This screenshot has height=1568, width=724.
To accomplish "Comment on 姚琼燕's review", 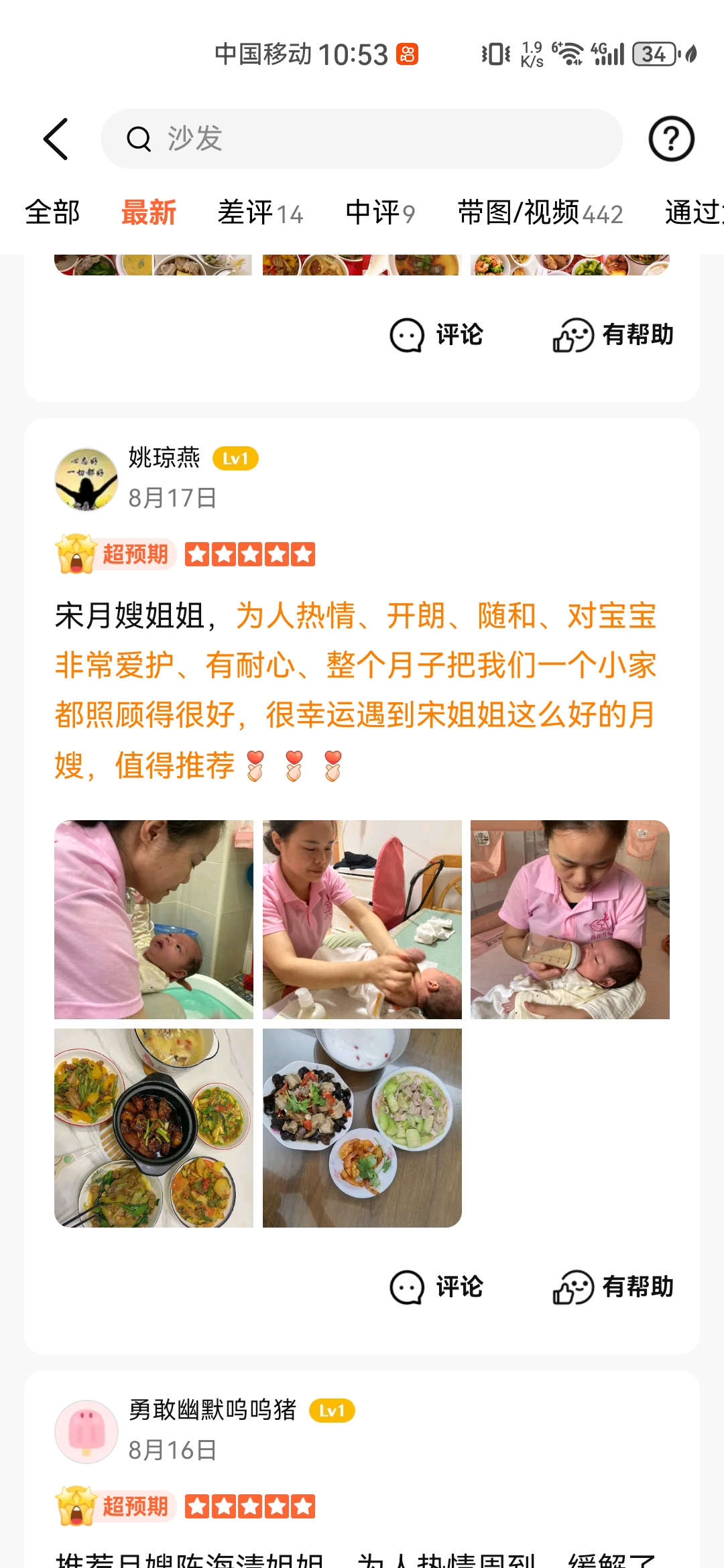I will (436, 1287).
